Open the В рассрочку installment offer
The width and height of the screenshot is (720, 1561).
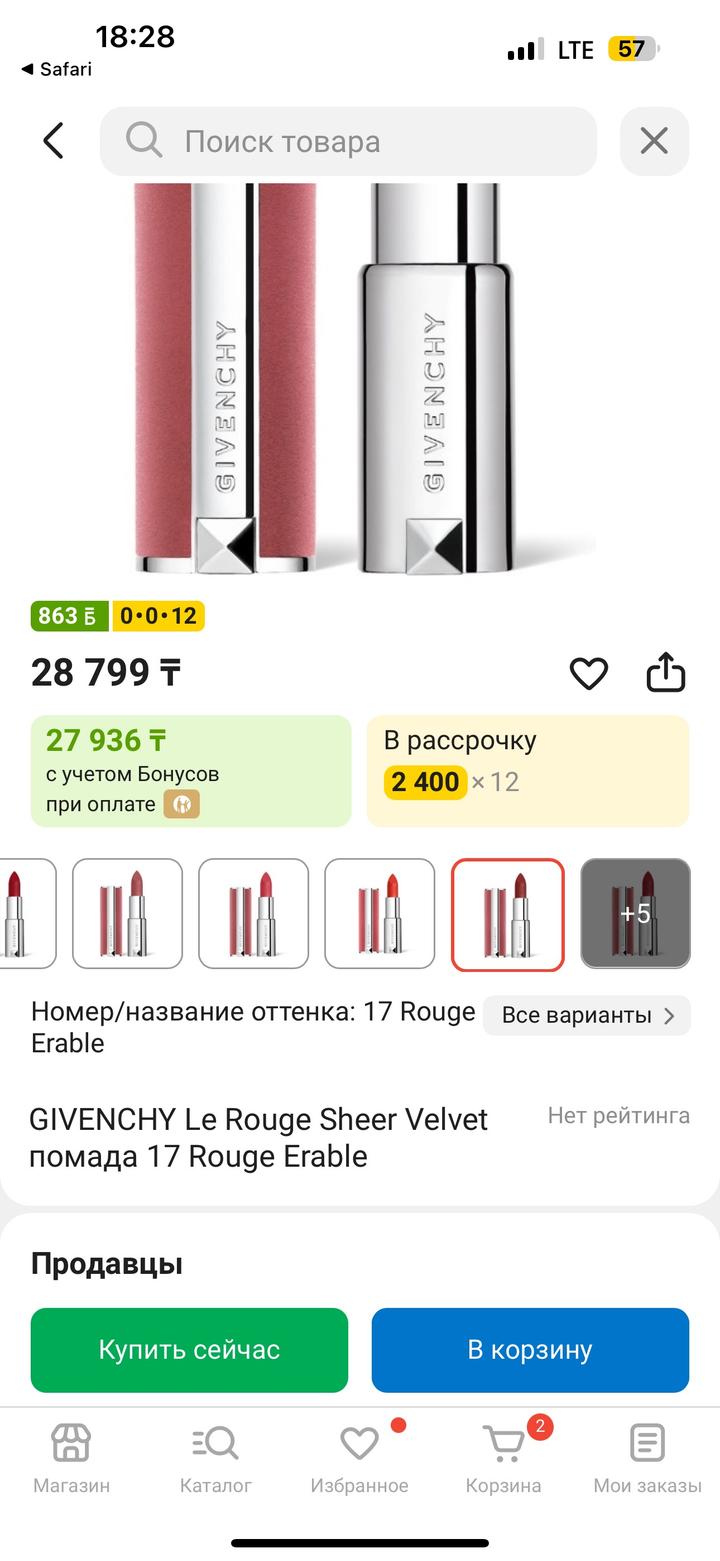point(527,770)
